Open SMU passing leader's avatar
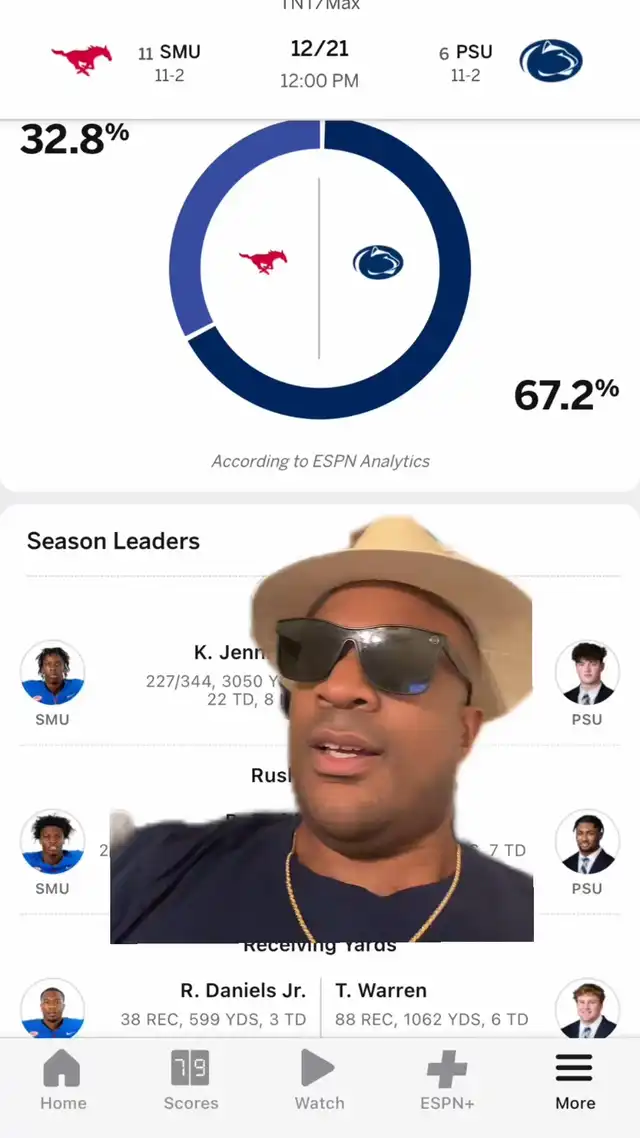The height and width of the screenshot is (1138, 640). 52,672
